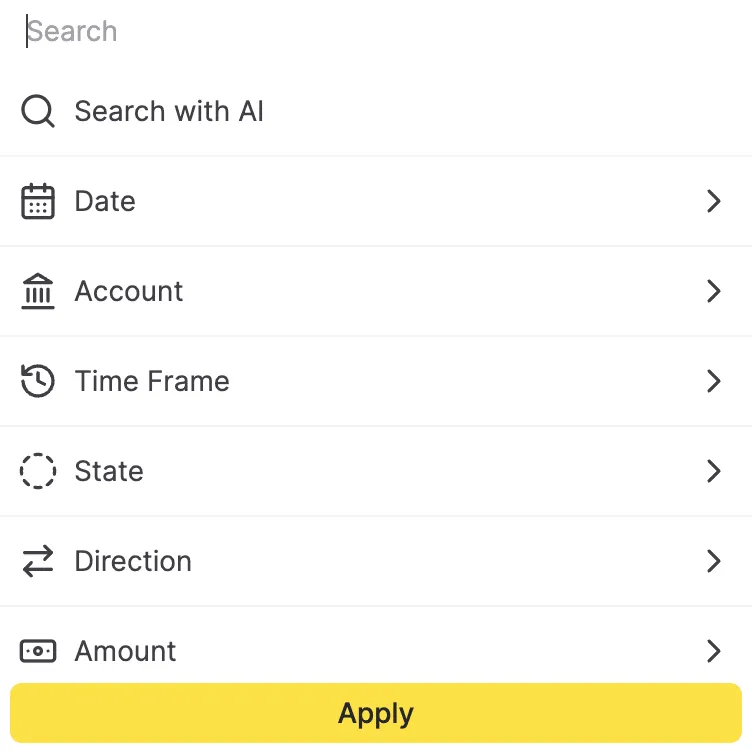
Task: Expand the Amount filter section
Action: 375,651
